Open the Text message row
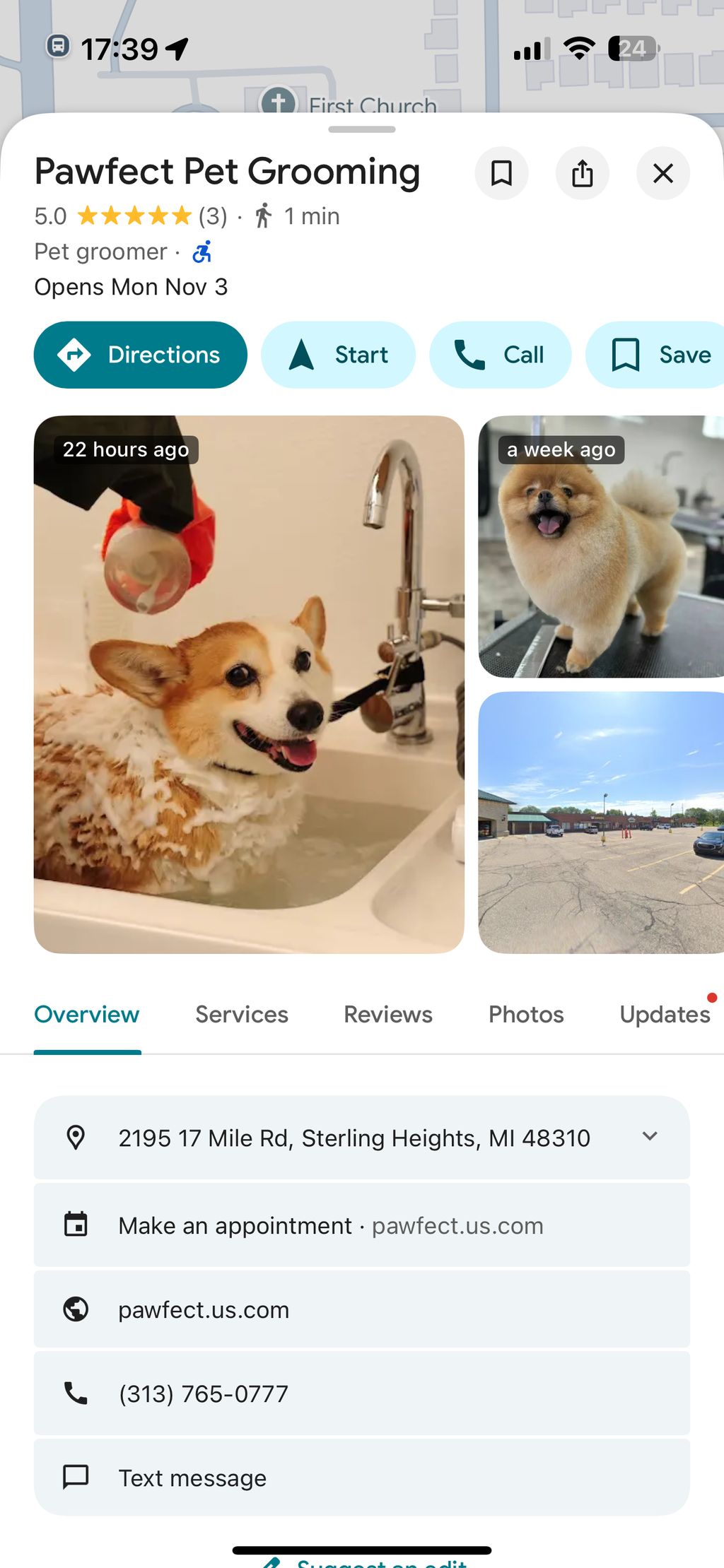 tap(361, 1478)
